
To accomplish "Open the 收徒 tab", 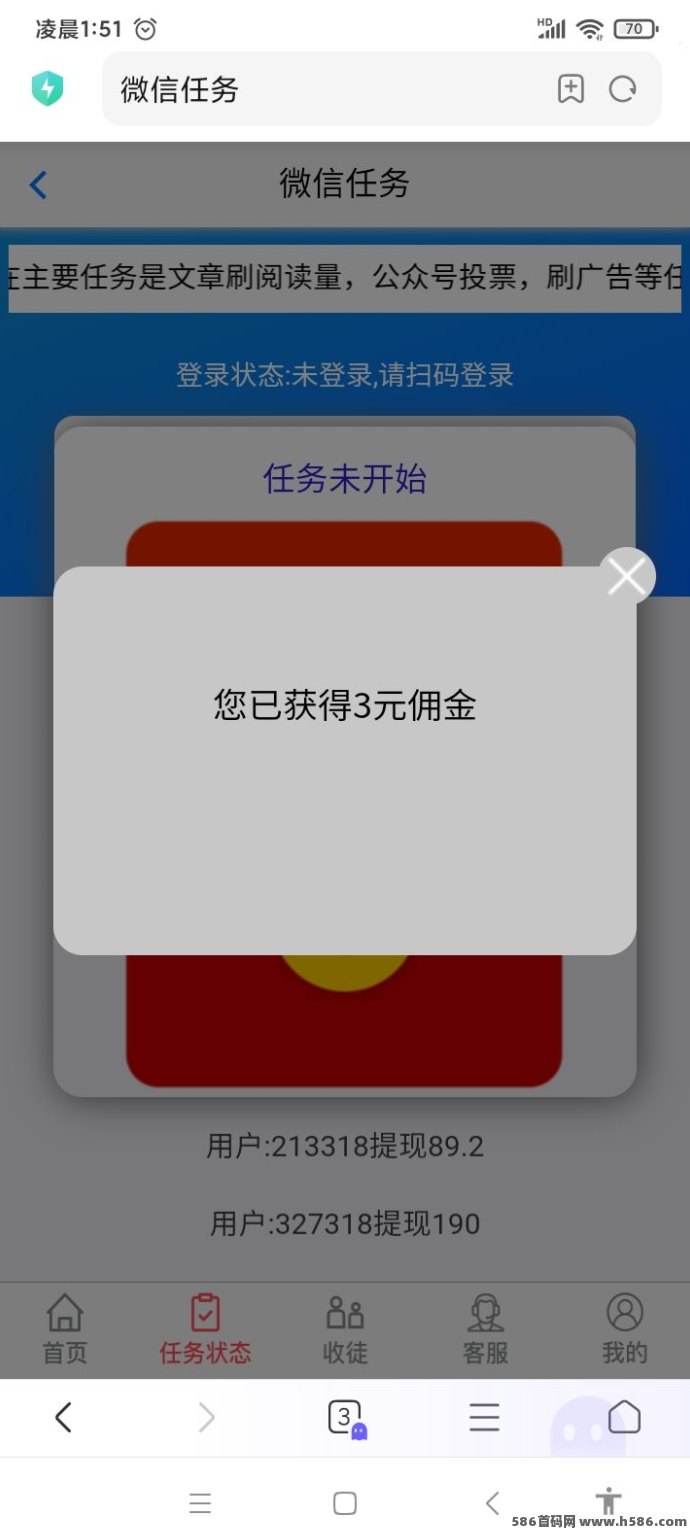I will tap(345, 1328).
